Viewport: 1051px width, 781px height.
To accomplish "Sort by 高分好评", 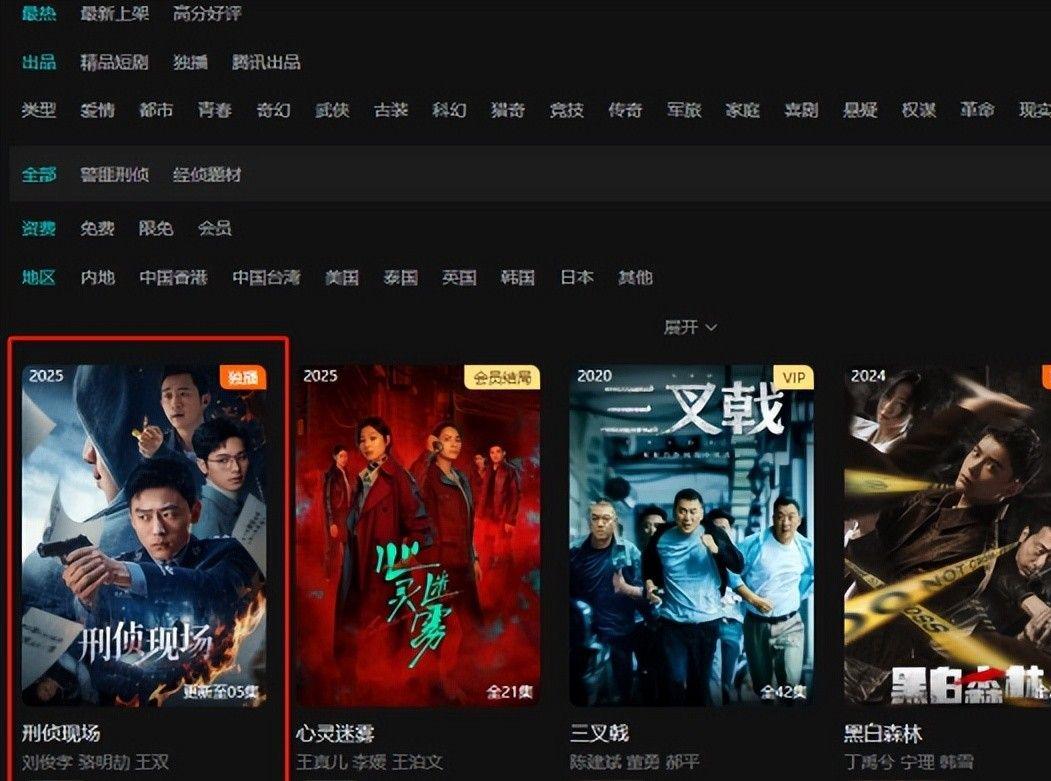I will 207,14.
